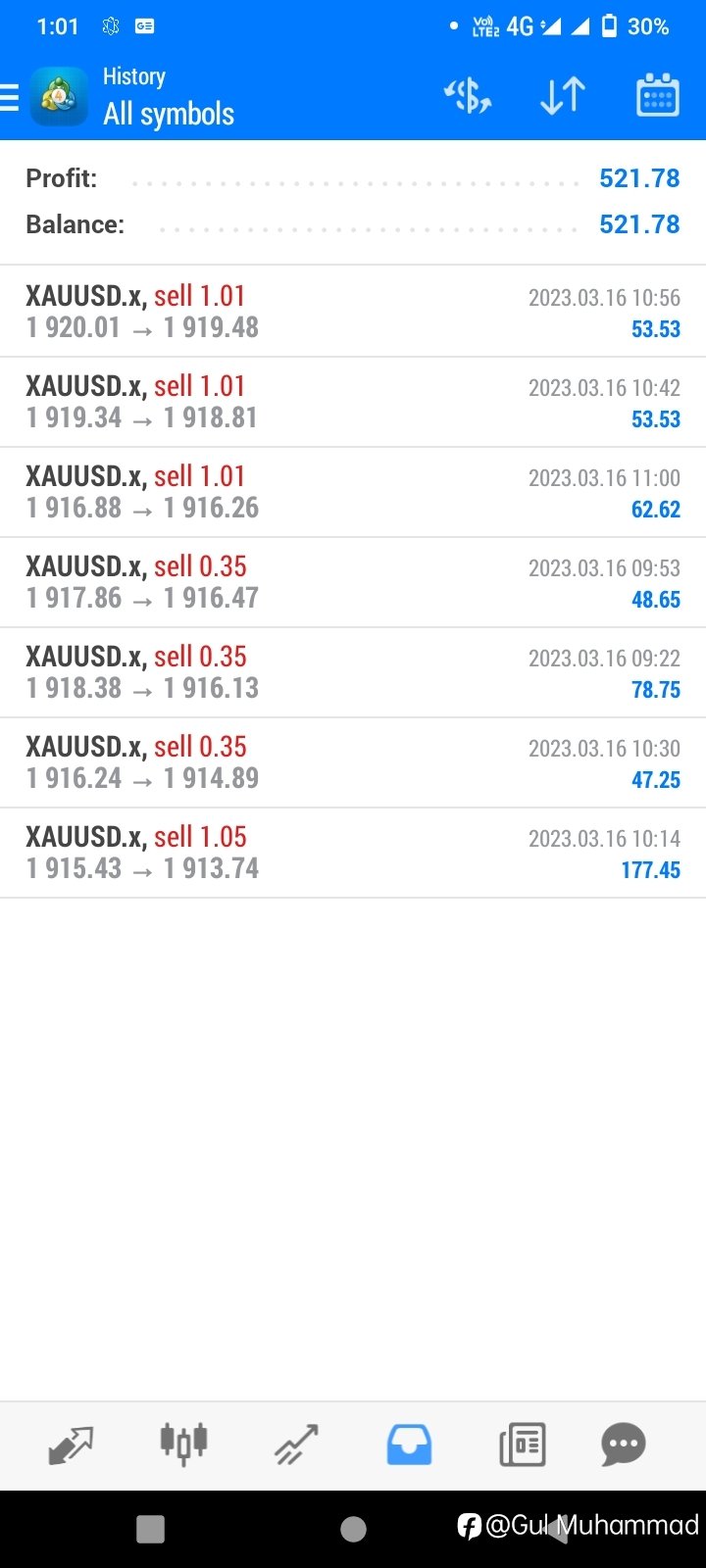Open the trade with profit 78.75

pos(353,672)
